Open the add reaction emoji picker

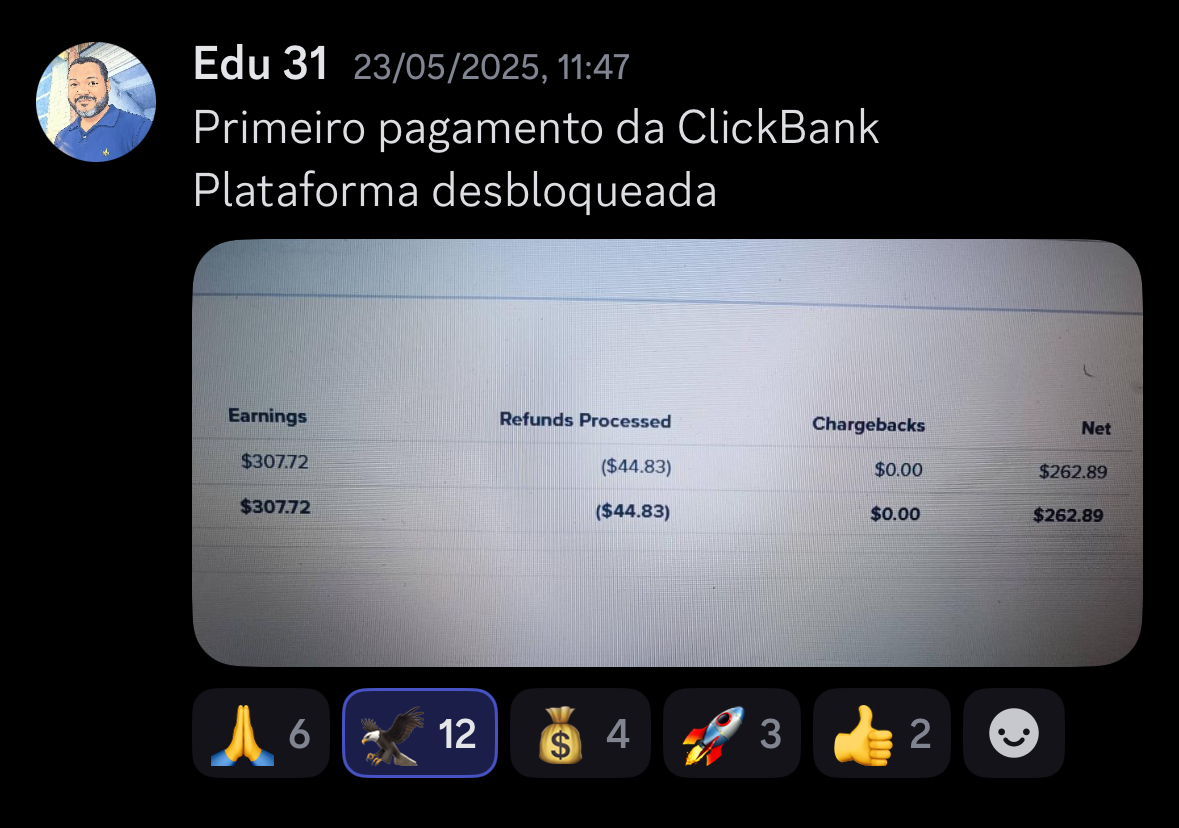tap(1013, 733)
